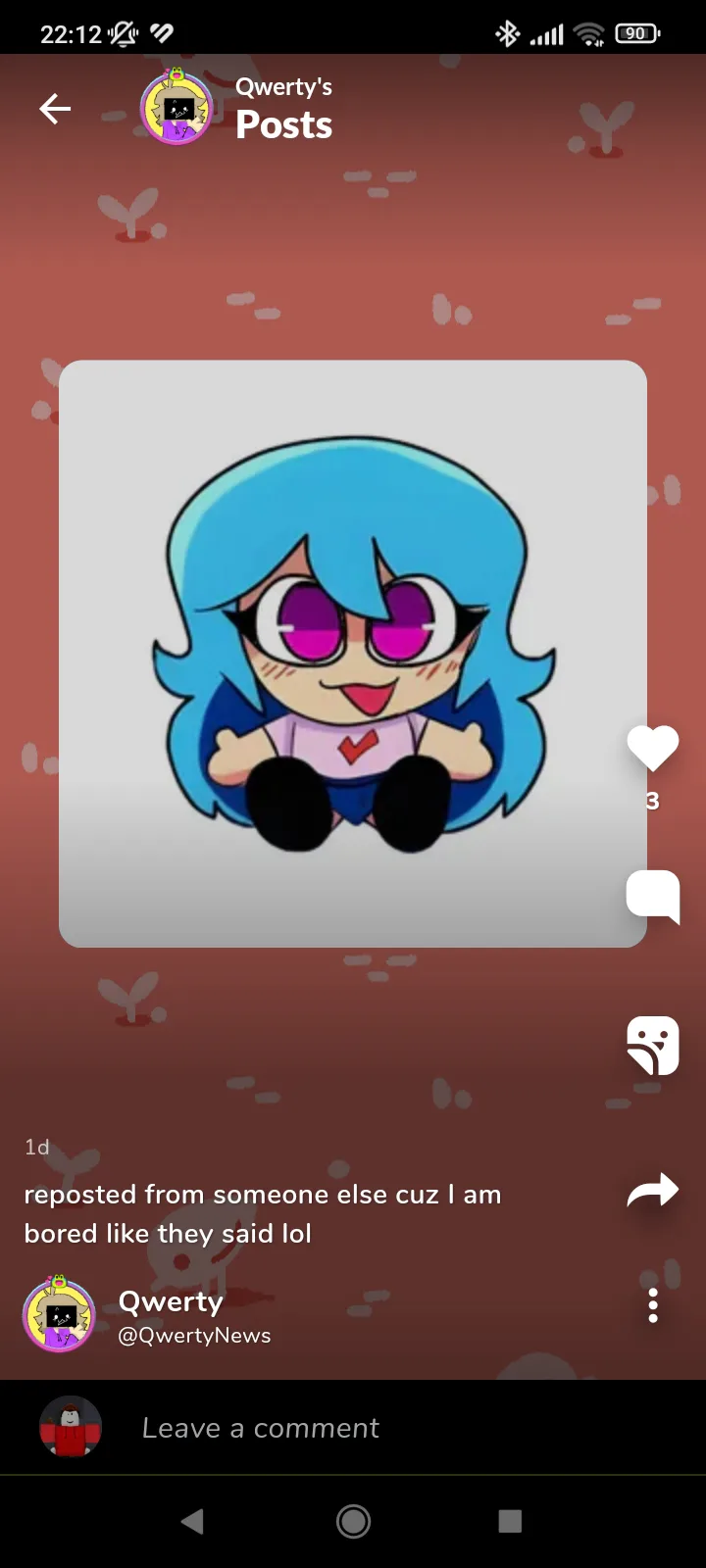The image size is (706, 1568).
Task: Open Qwerty's avatar in the header
Action: pyautogui.click(x=176, y=107)
